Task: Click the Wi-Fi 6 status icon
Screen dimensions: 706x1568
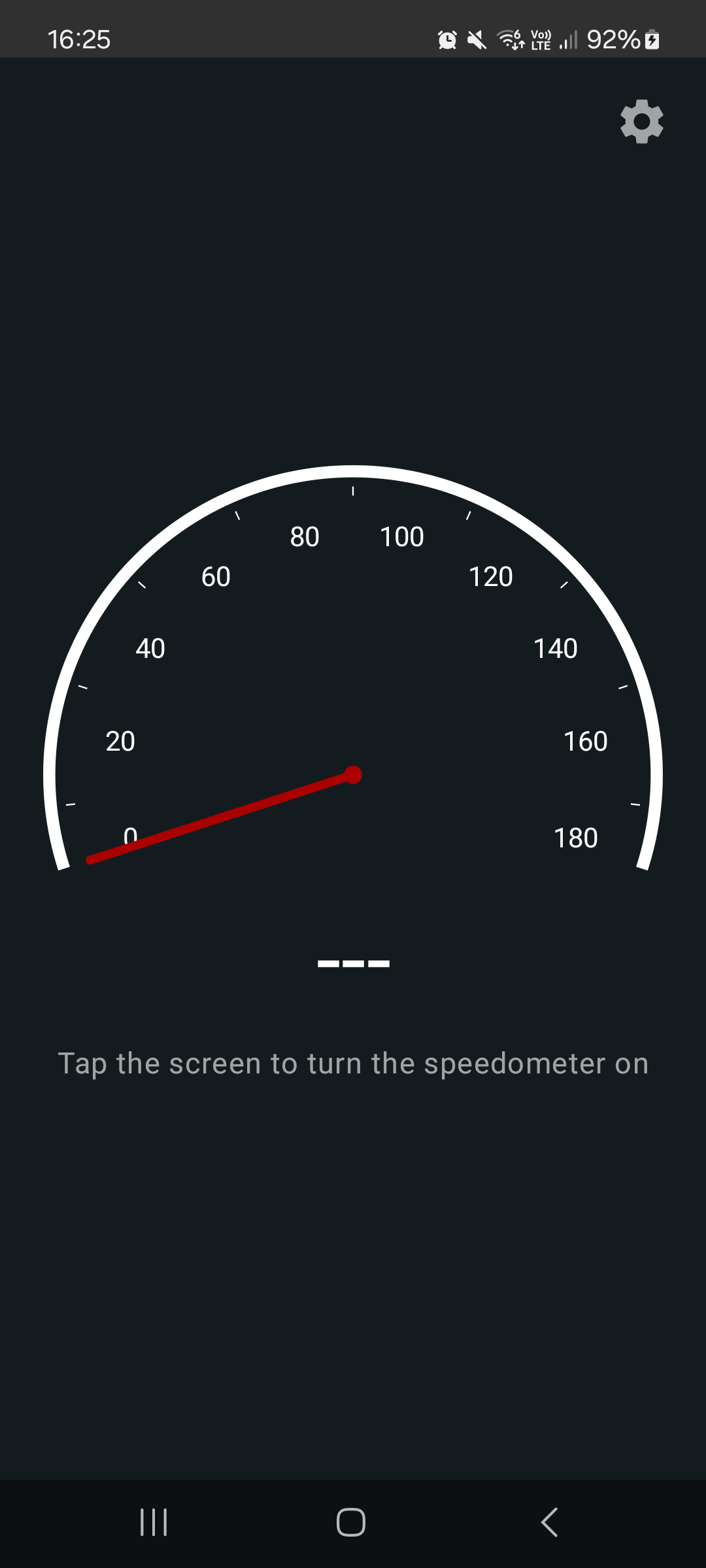Action: point(509,41)
